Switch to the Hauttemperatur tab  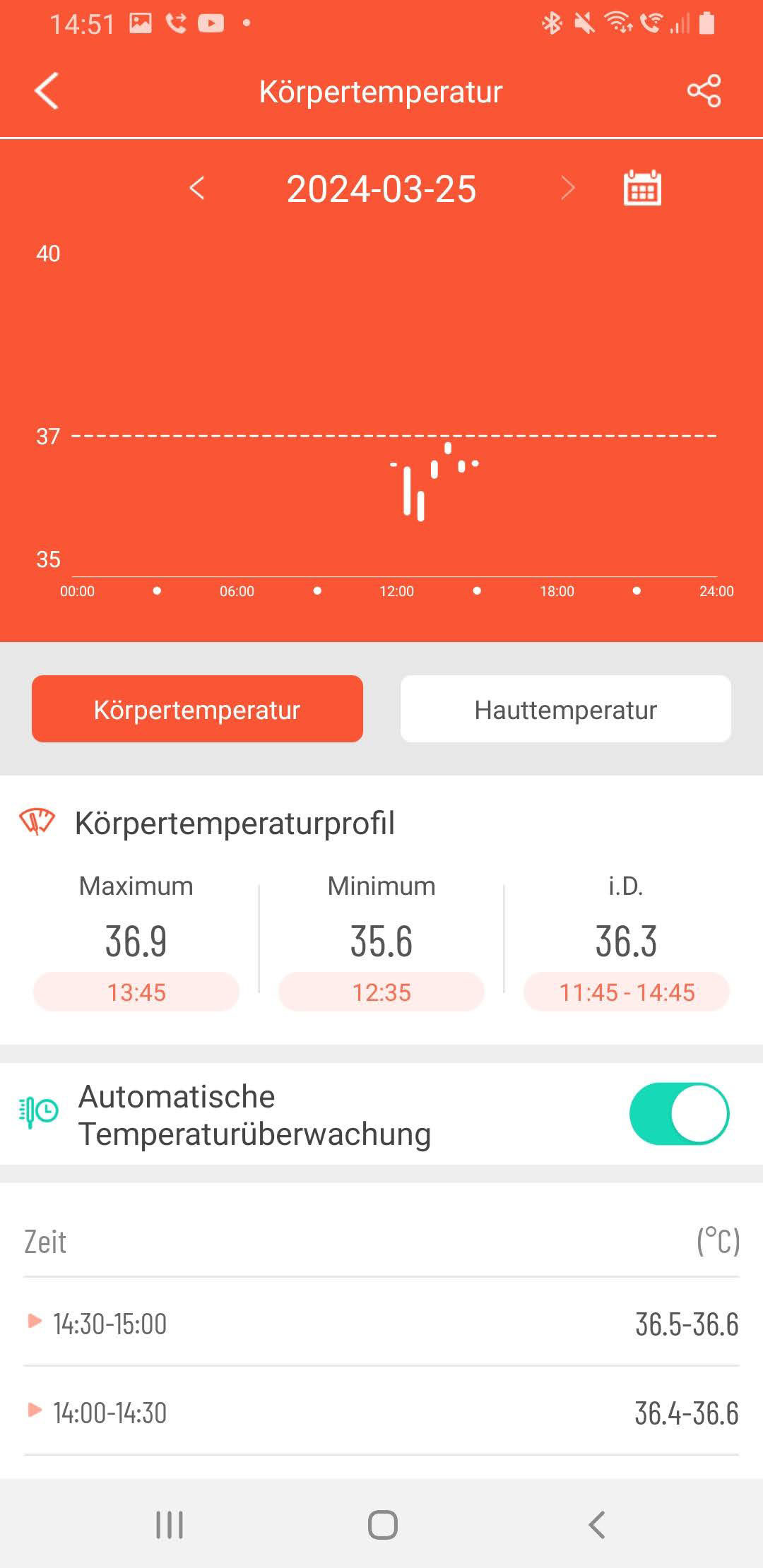pyautogui.click(x=565, y=709)
